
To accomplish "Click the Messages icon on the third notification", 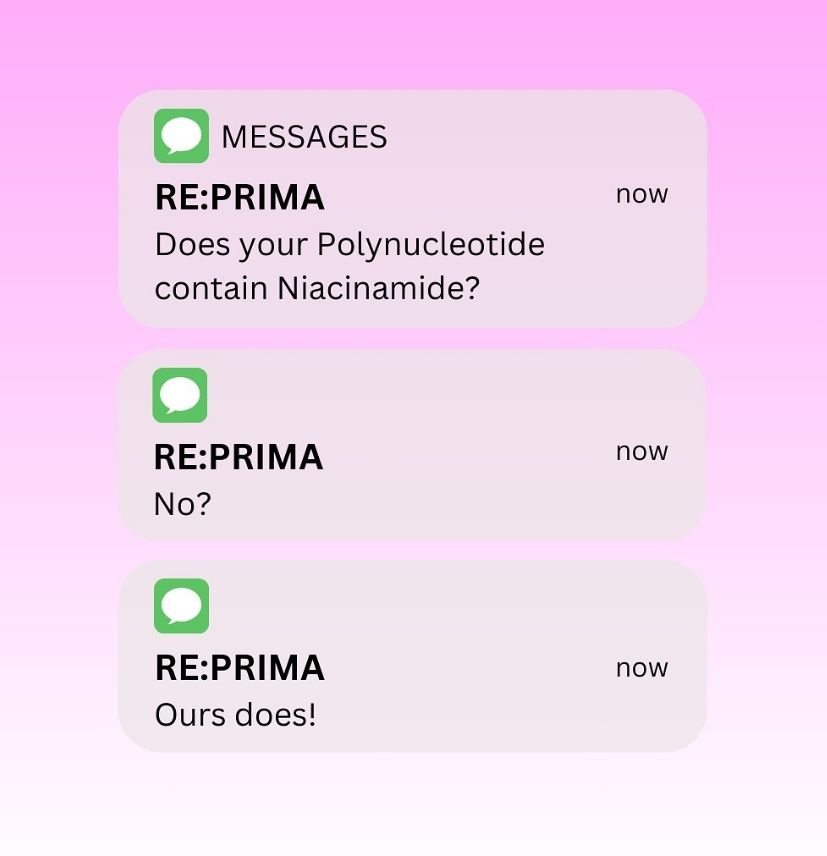I will 180,606.
